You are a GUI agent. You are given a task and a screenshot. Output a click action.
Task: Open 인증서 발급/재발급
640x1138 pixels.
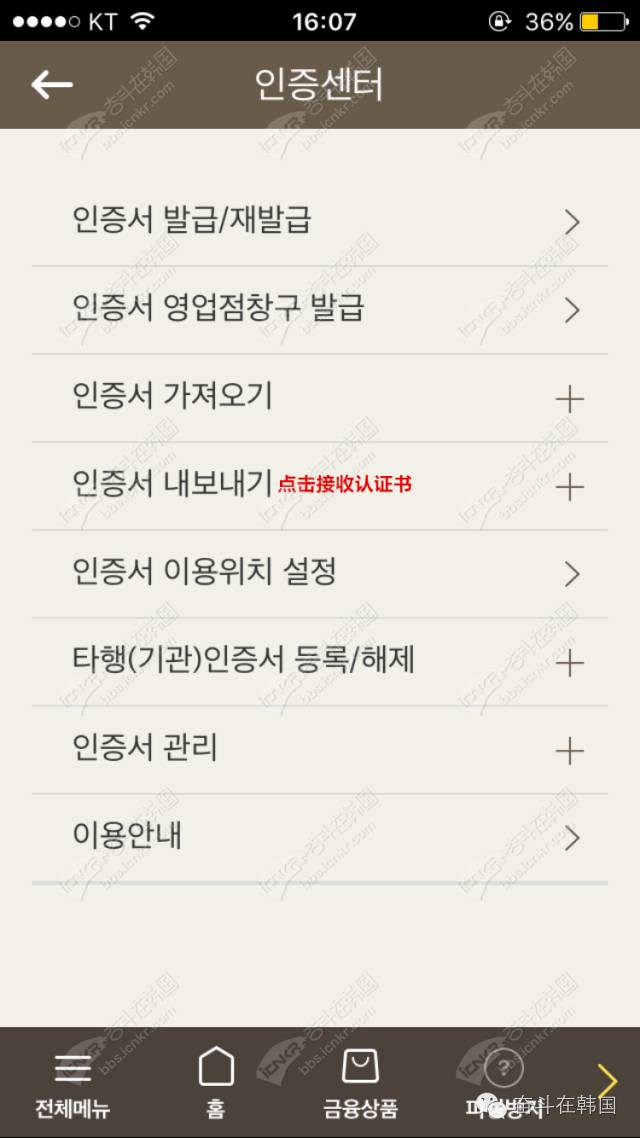320,221
